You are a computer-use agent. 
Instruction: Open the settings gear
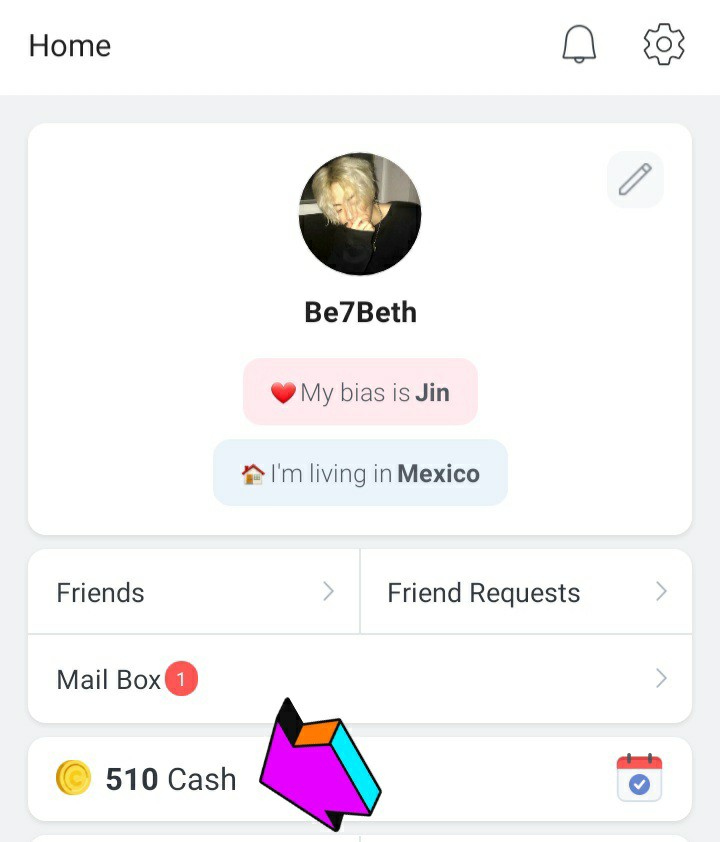664,45
